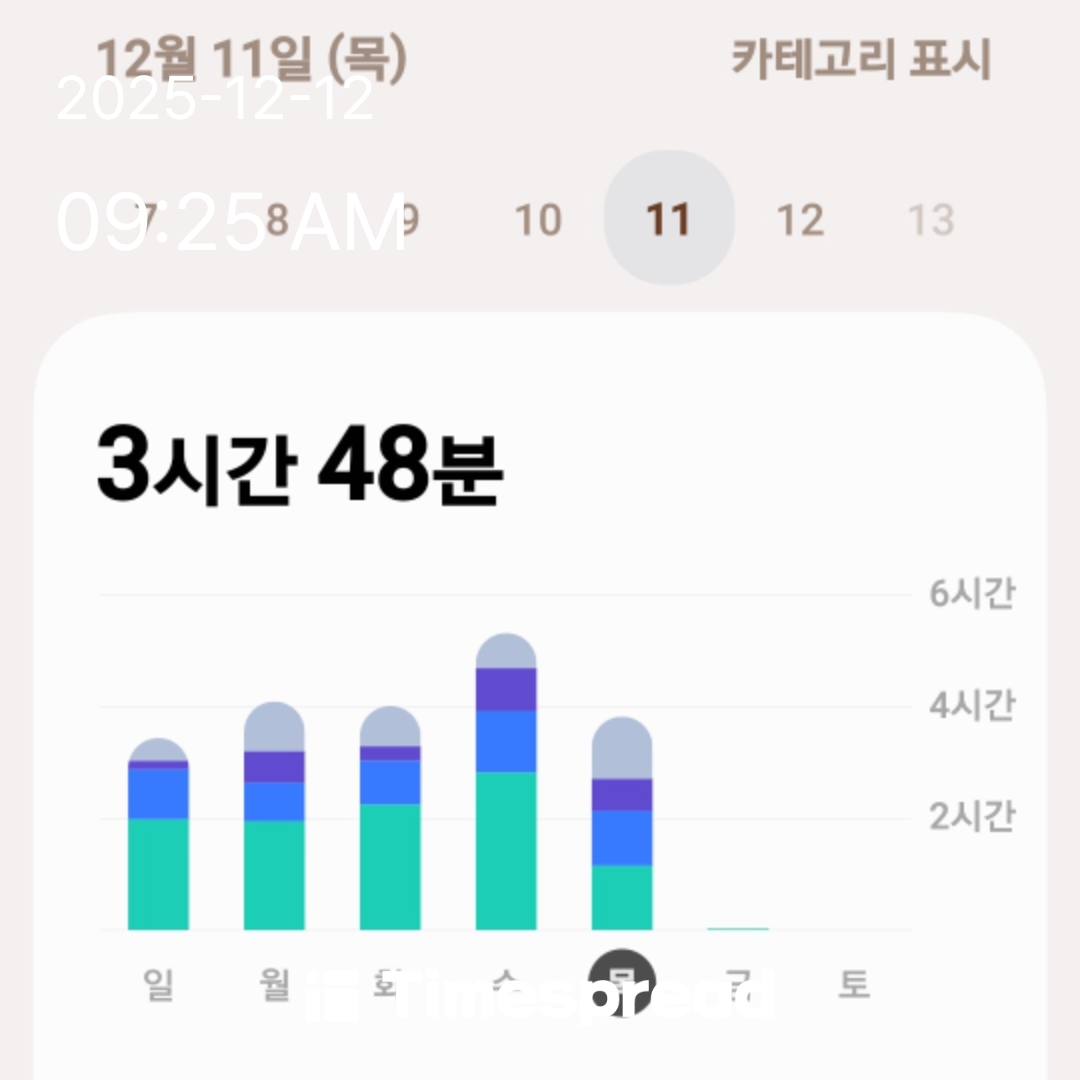Open the Monday (월) usage bar
The height and width of the screenshot is (1080, 1080).
pyautogui.click(x=274, y=820)
